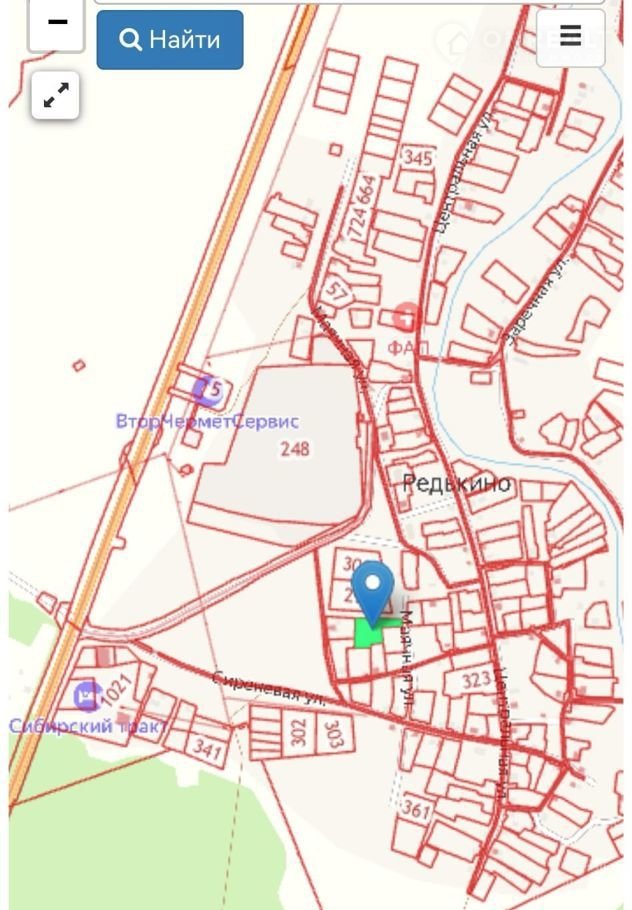Screen dimensions: 632x910
Task: Expand the map to fullscreen
Action: (x=55, y=96)
